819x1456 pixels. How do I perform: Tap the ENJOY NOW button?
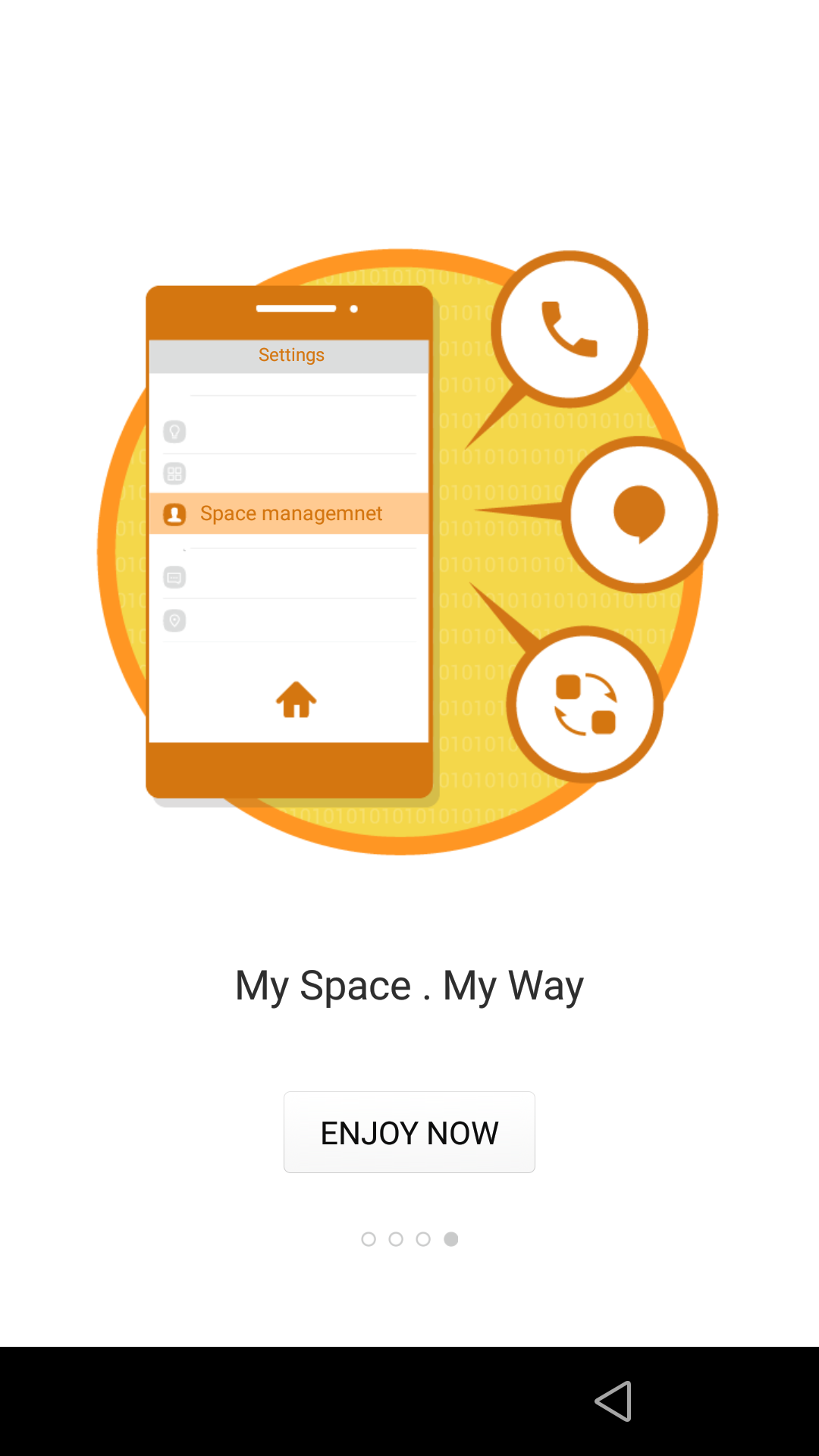pos(409,1132)
